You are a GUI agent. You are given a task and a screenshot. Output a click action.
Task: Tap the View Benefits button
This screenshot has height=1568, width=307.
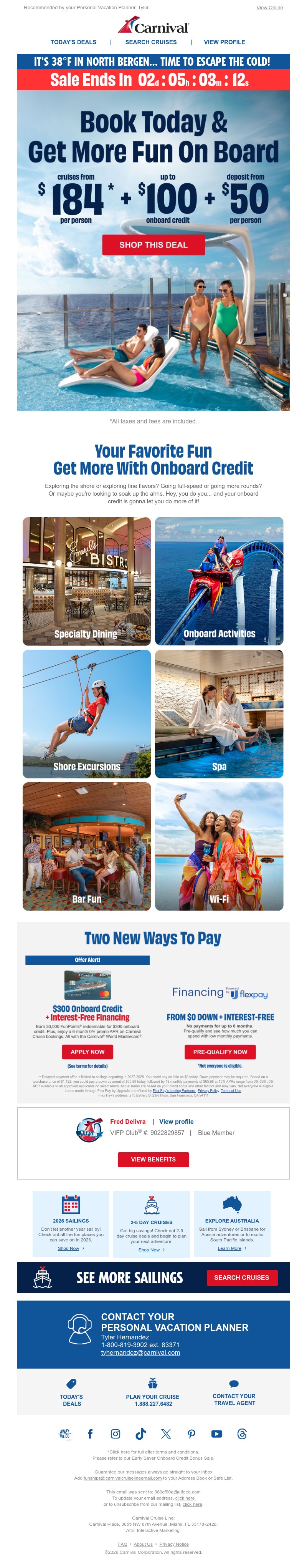click(153, 1159)
